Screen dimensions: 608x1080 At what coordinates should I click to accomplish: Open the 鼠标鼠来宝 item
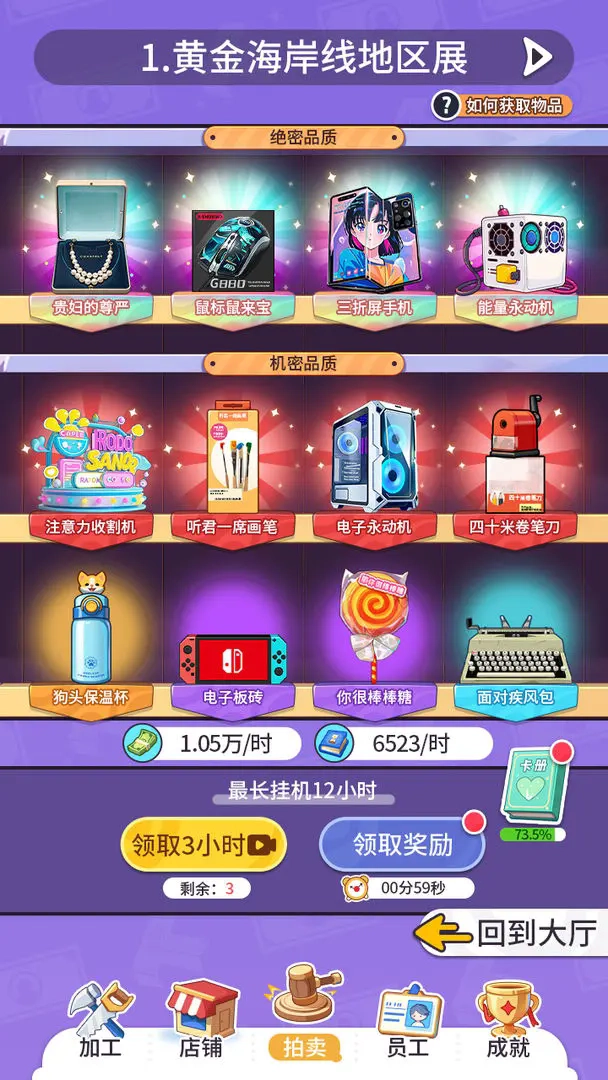pos(232,243)
